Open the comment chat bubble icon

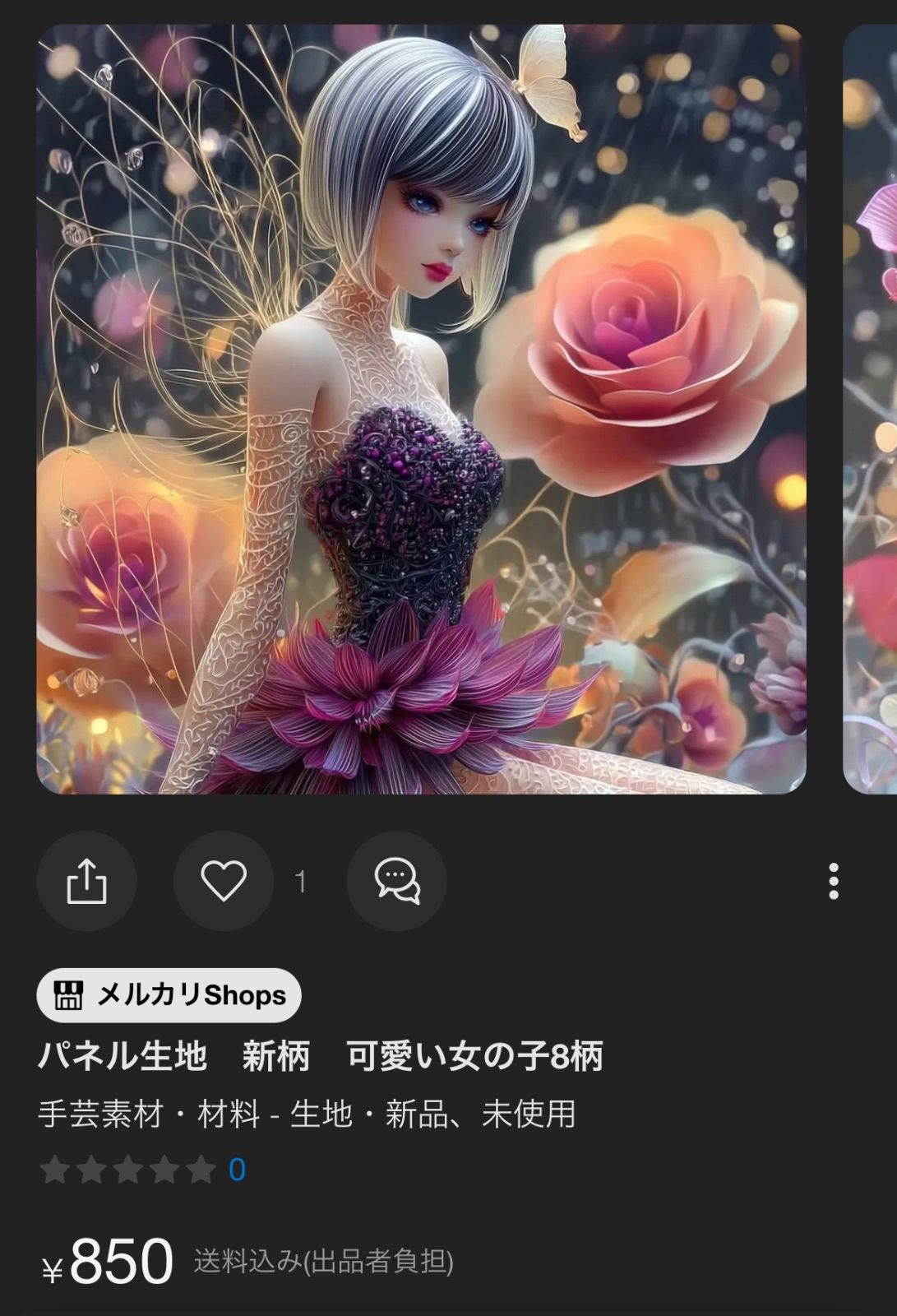[x=396, y=880]
